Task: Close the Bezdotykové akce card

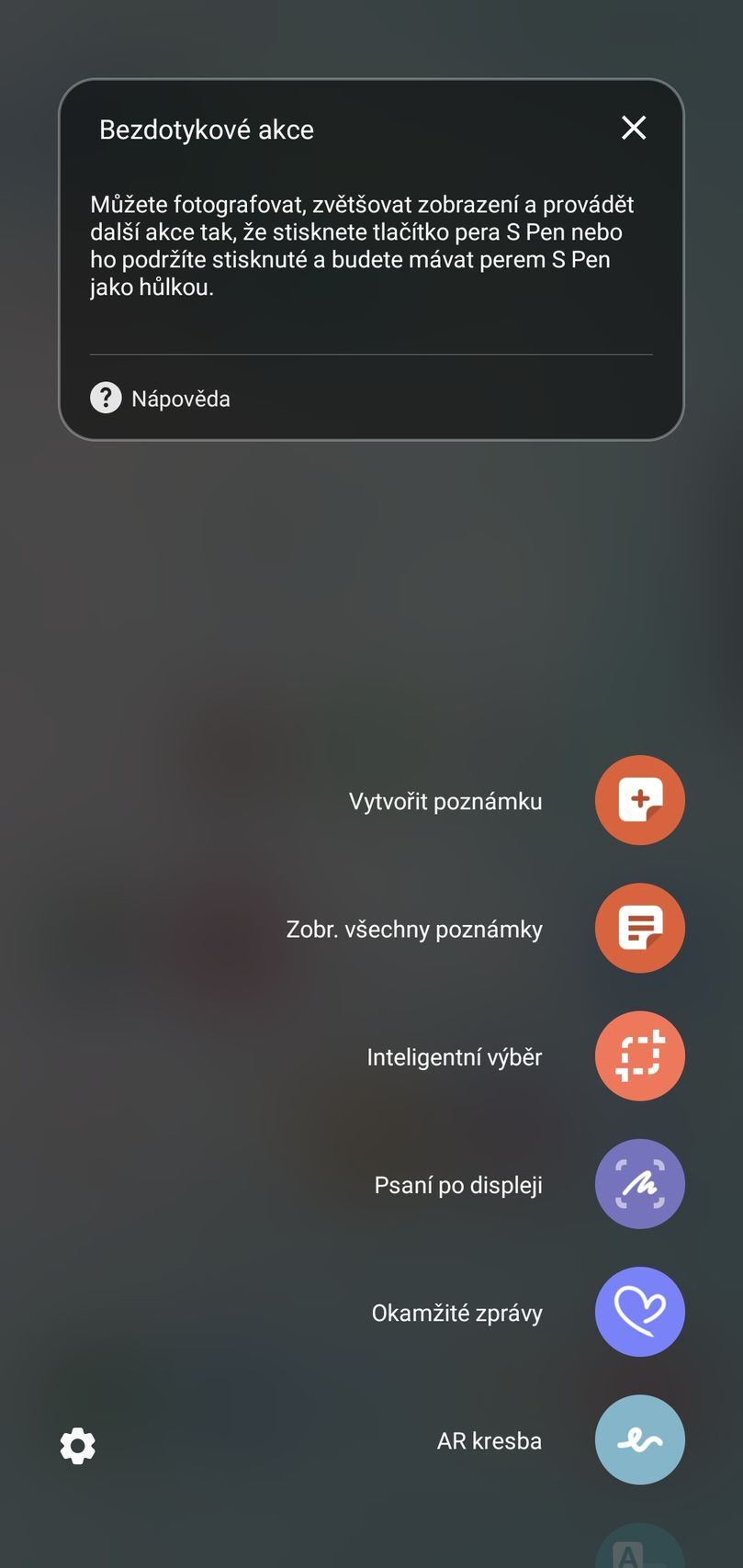Action: tap(634, 128)
